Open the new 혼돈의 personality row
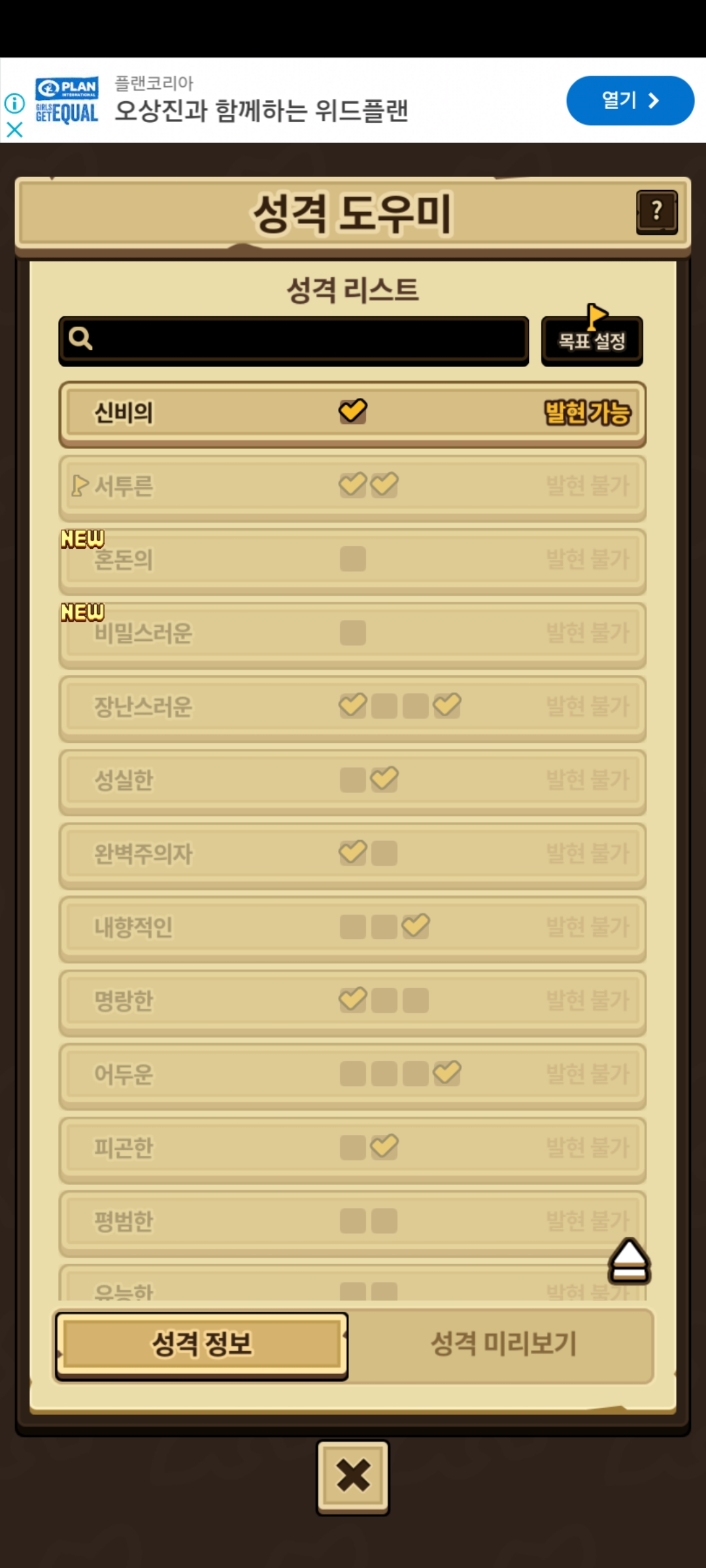Image resolution: width=706 pixels, height=1568 pixels. pos(352,561)
